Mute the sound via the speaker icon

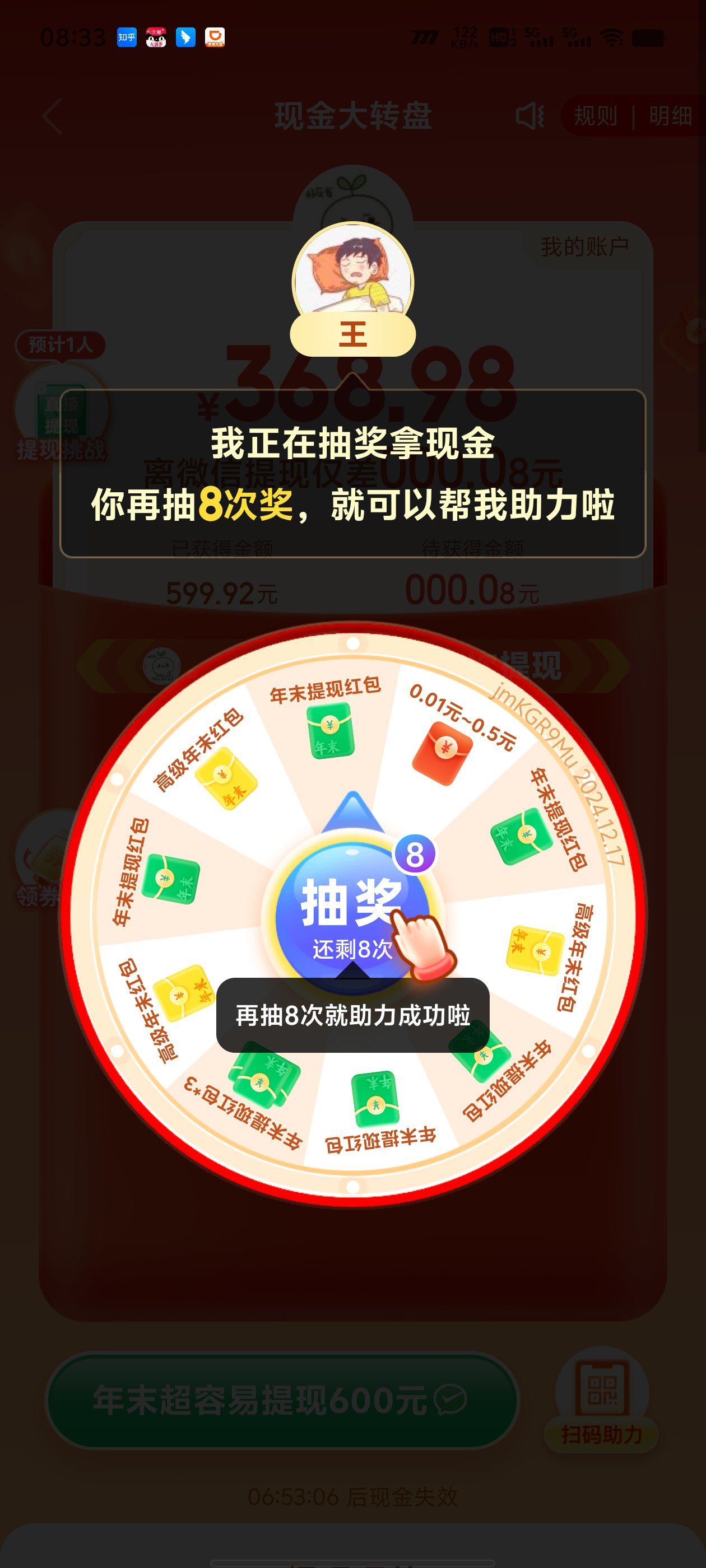529,116
